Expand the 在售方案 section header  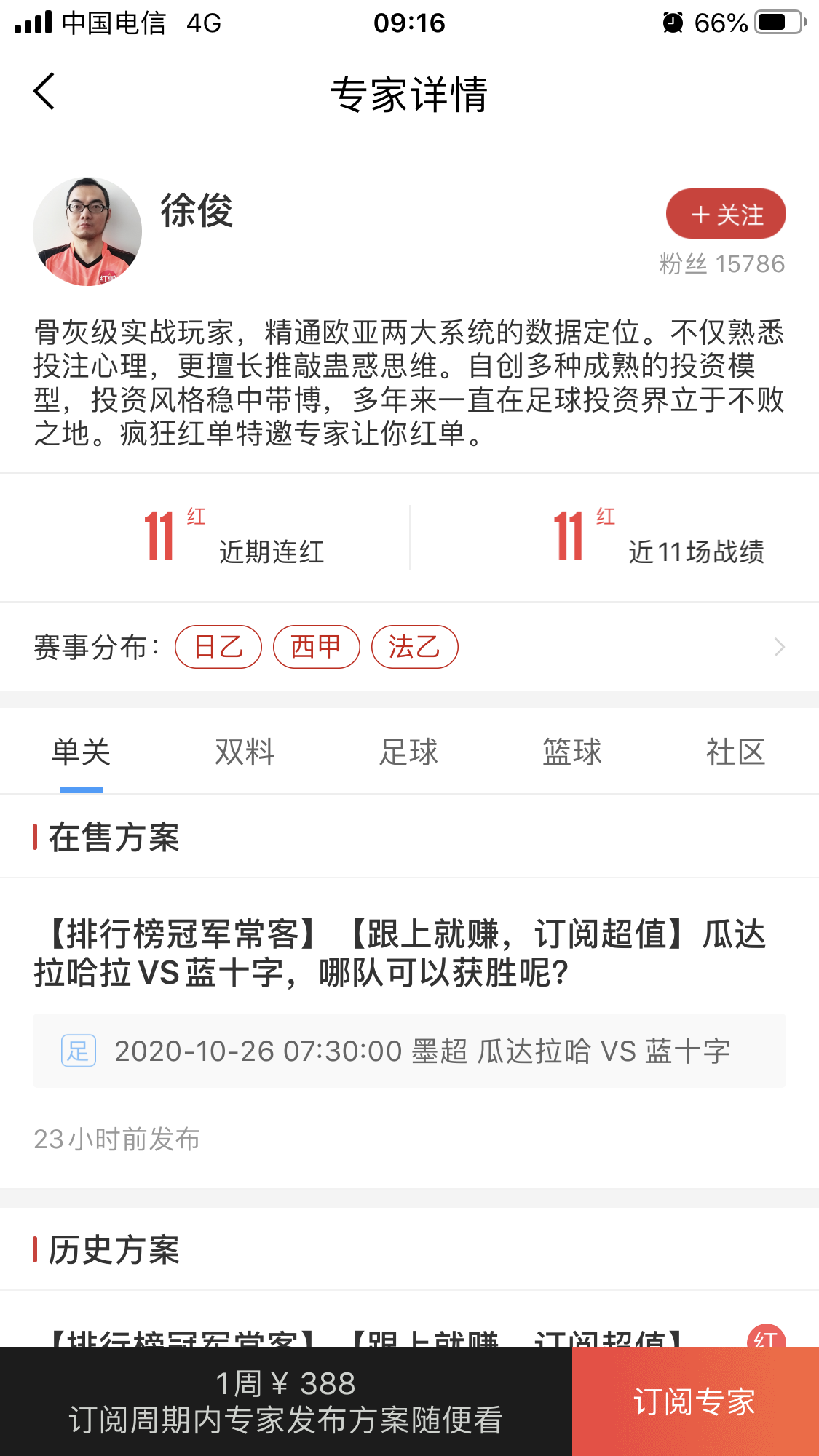click(113, 838)
